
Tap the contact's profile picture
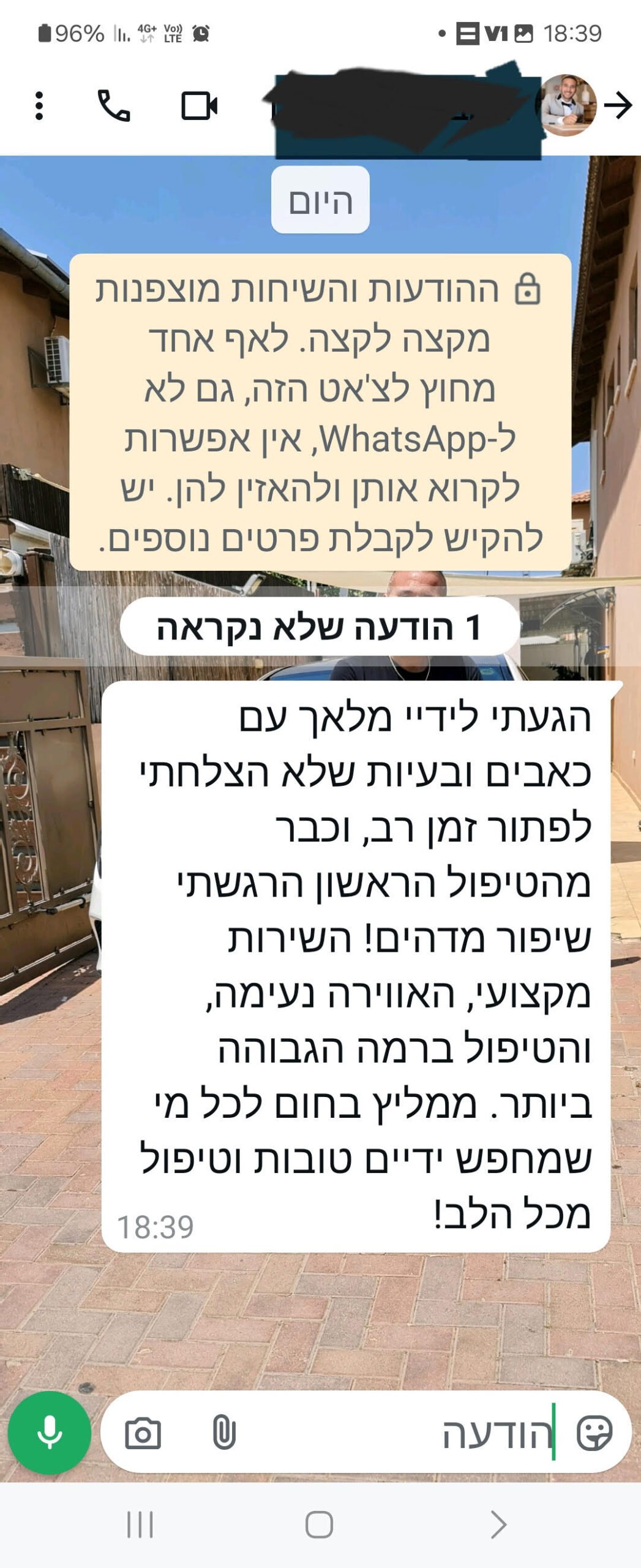[570, 104]
